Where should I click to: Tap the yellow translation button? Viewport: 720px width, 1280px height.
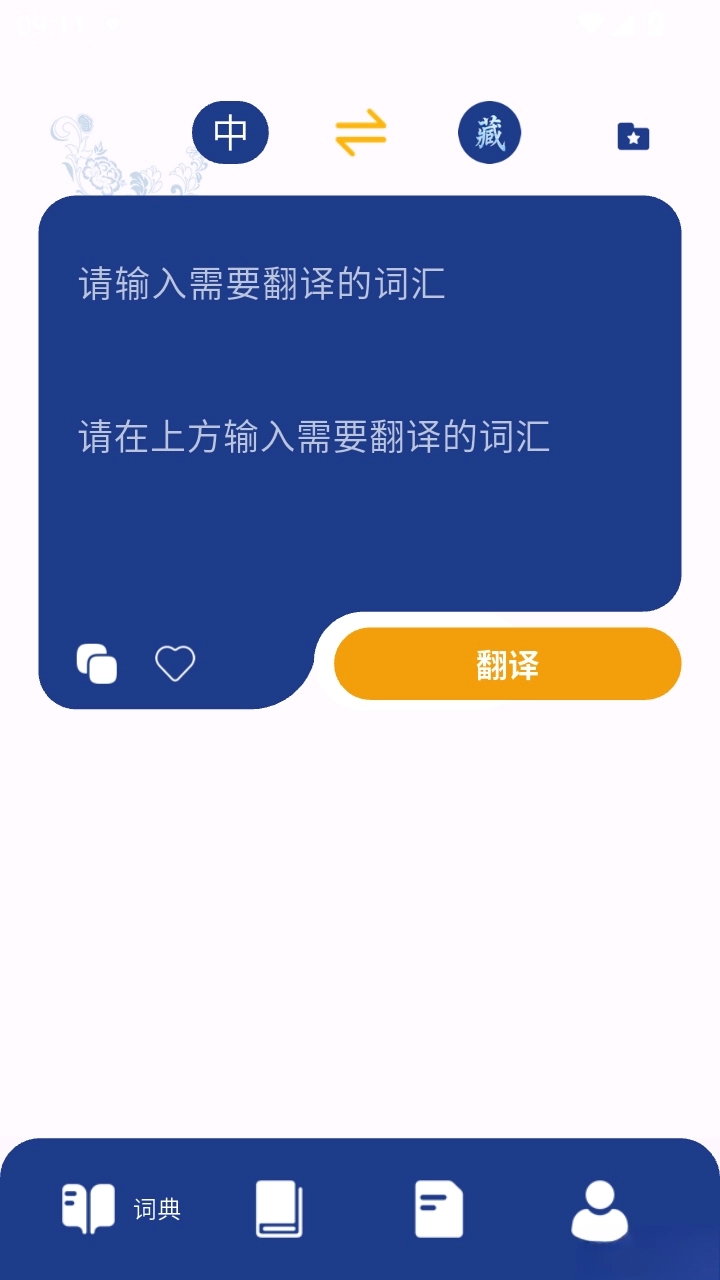pyautogui.click(x=506, y=663)
